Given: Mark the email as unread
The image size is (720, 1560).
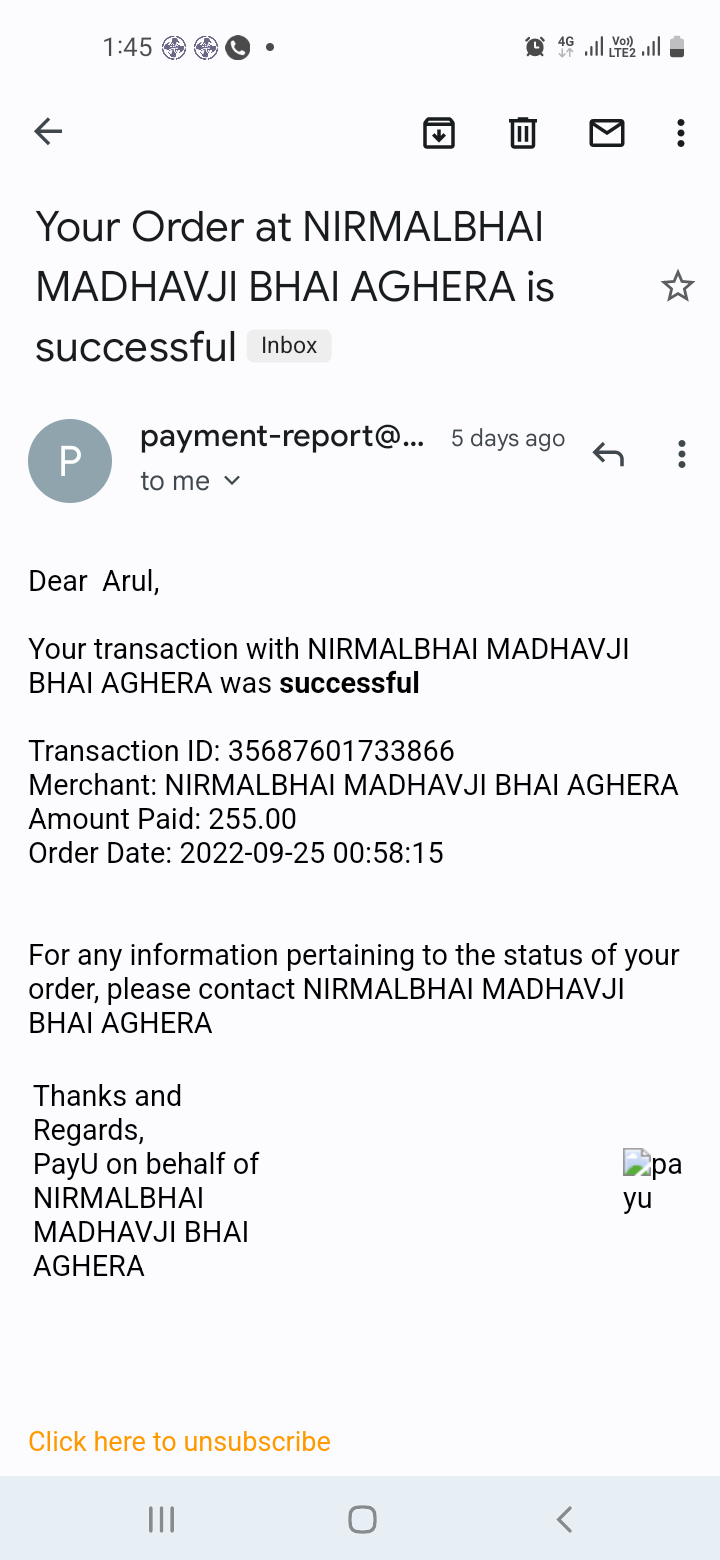Looking at the screenshot, I should 607,132.
